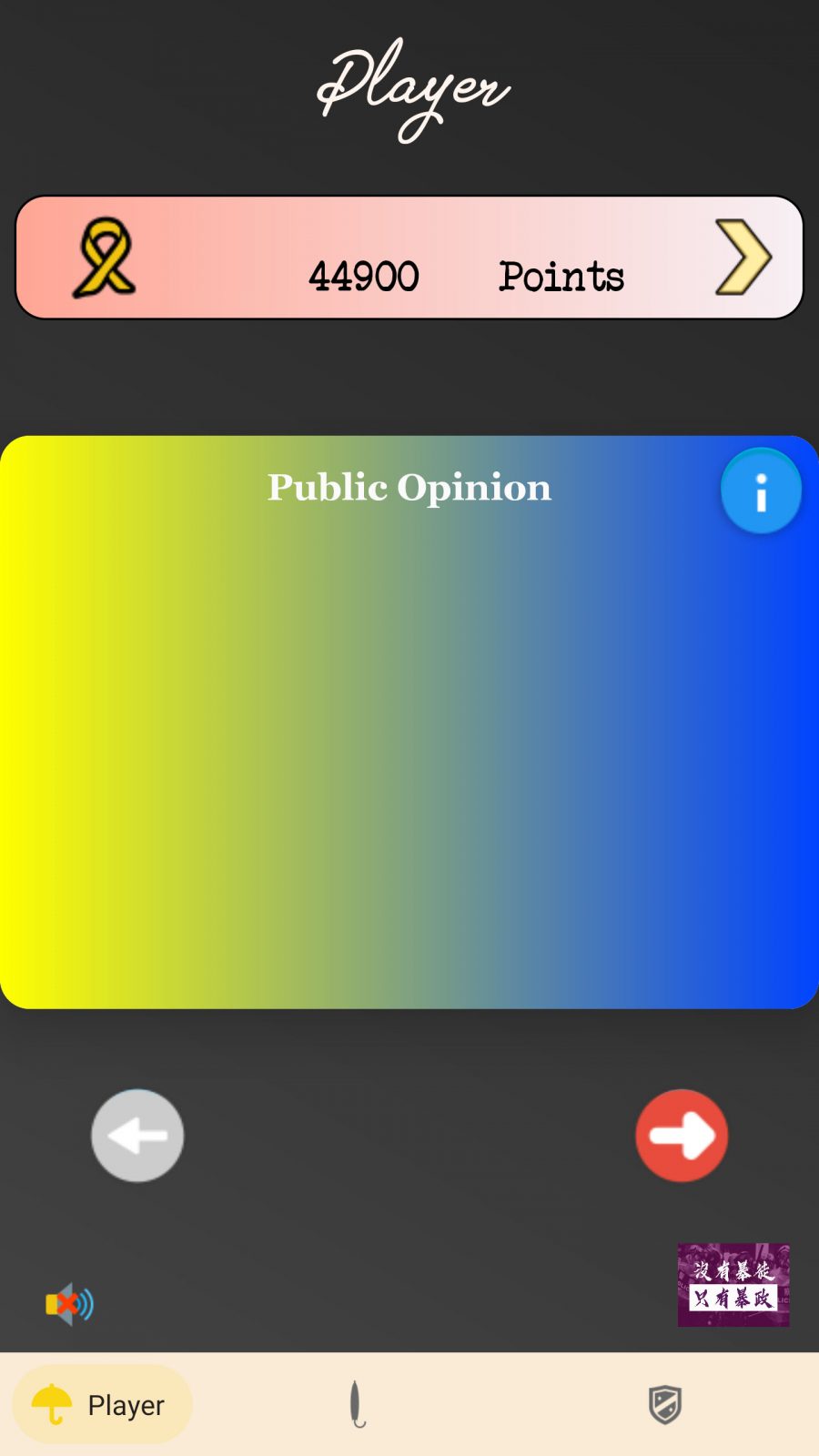Tap the Public Opinion info button
Screen dimensions: 819x1456
761,491
